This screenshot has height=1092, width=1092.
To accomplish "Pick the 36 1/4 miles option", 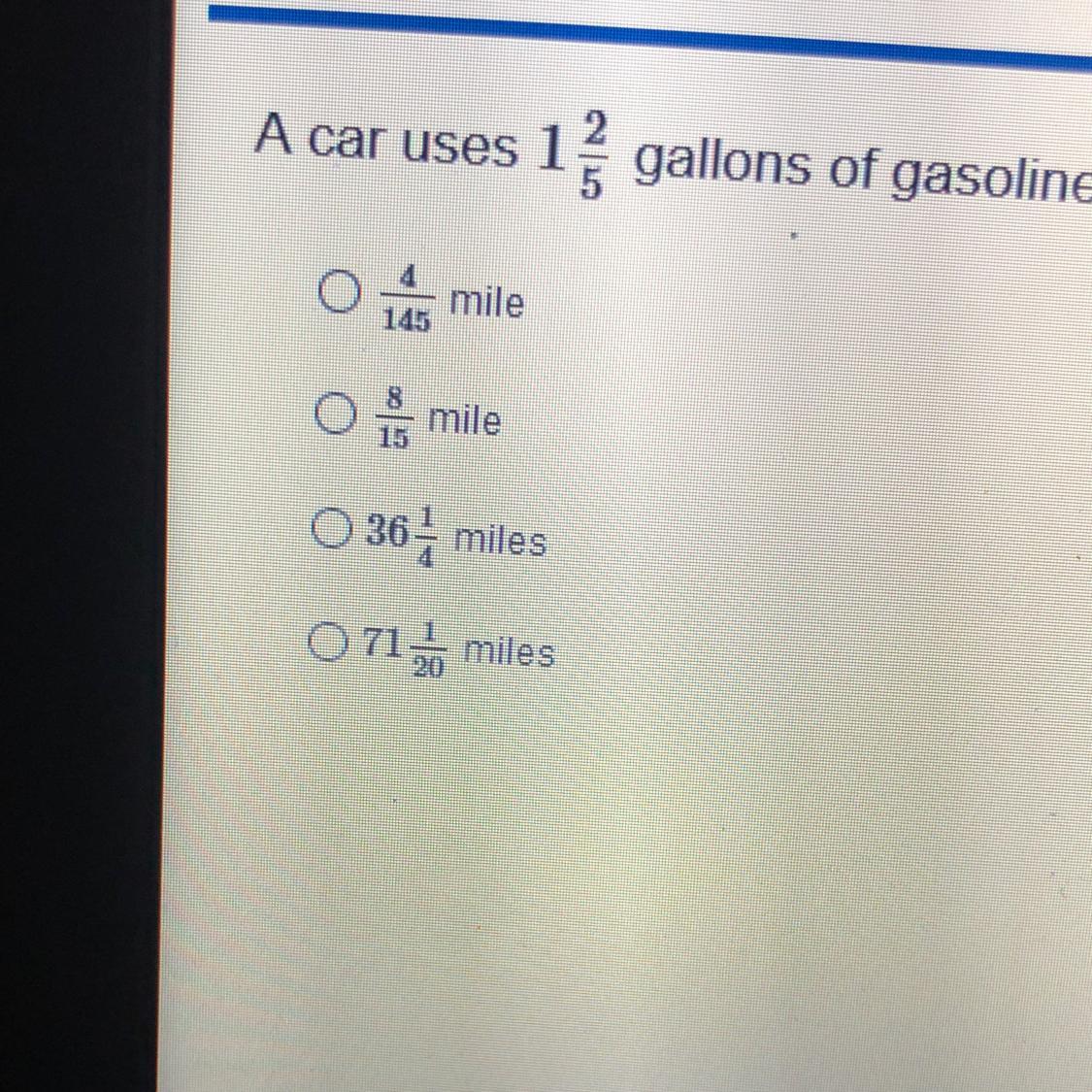I will (x=330, y=530).
